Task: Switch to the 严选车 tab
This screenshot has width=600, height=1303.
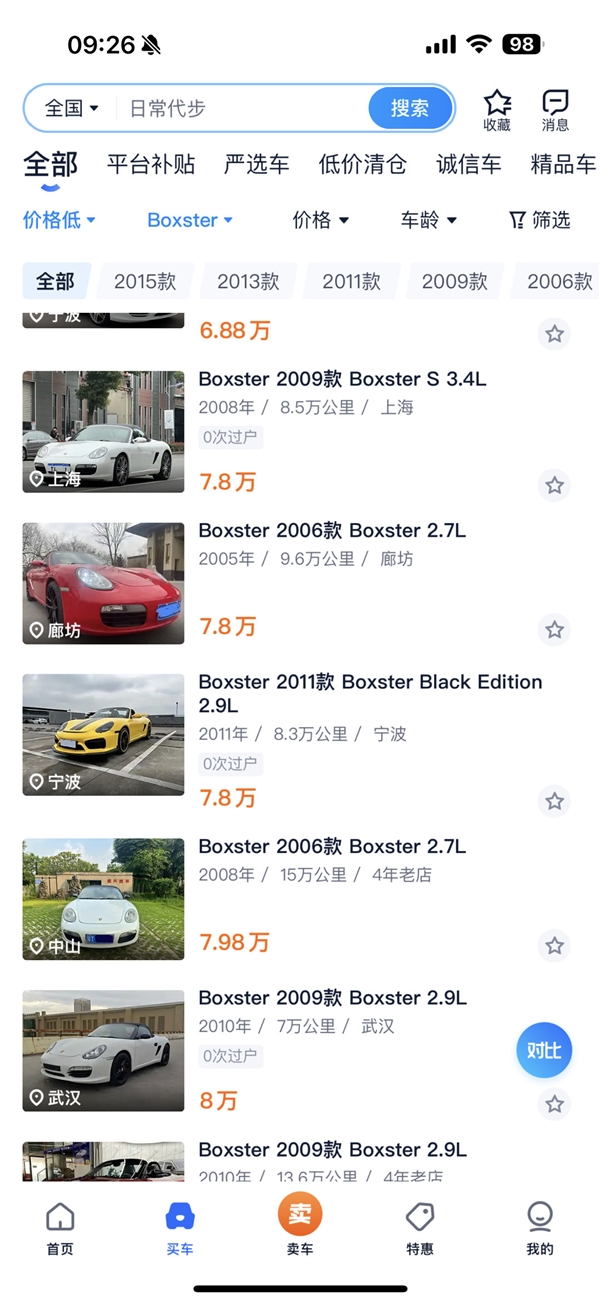Action: pyautogui.click(x=257, y=165)
